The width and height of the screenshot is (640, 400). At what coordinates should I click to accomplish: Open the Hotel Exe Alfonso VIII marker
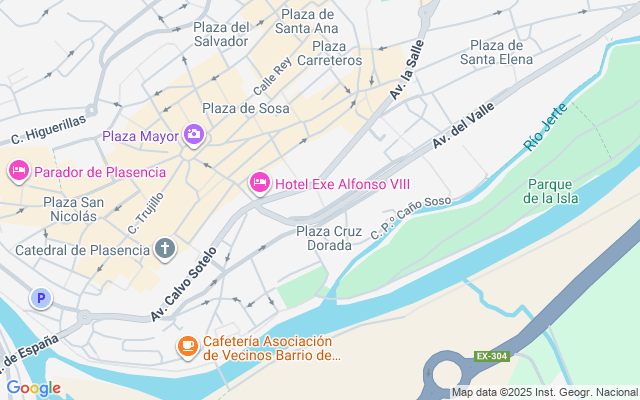tap(259, 183)
